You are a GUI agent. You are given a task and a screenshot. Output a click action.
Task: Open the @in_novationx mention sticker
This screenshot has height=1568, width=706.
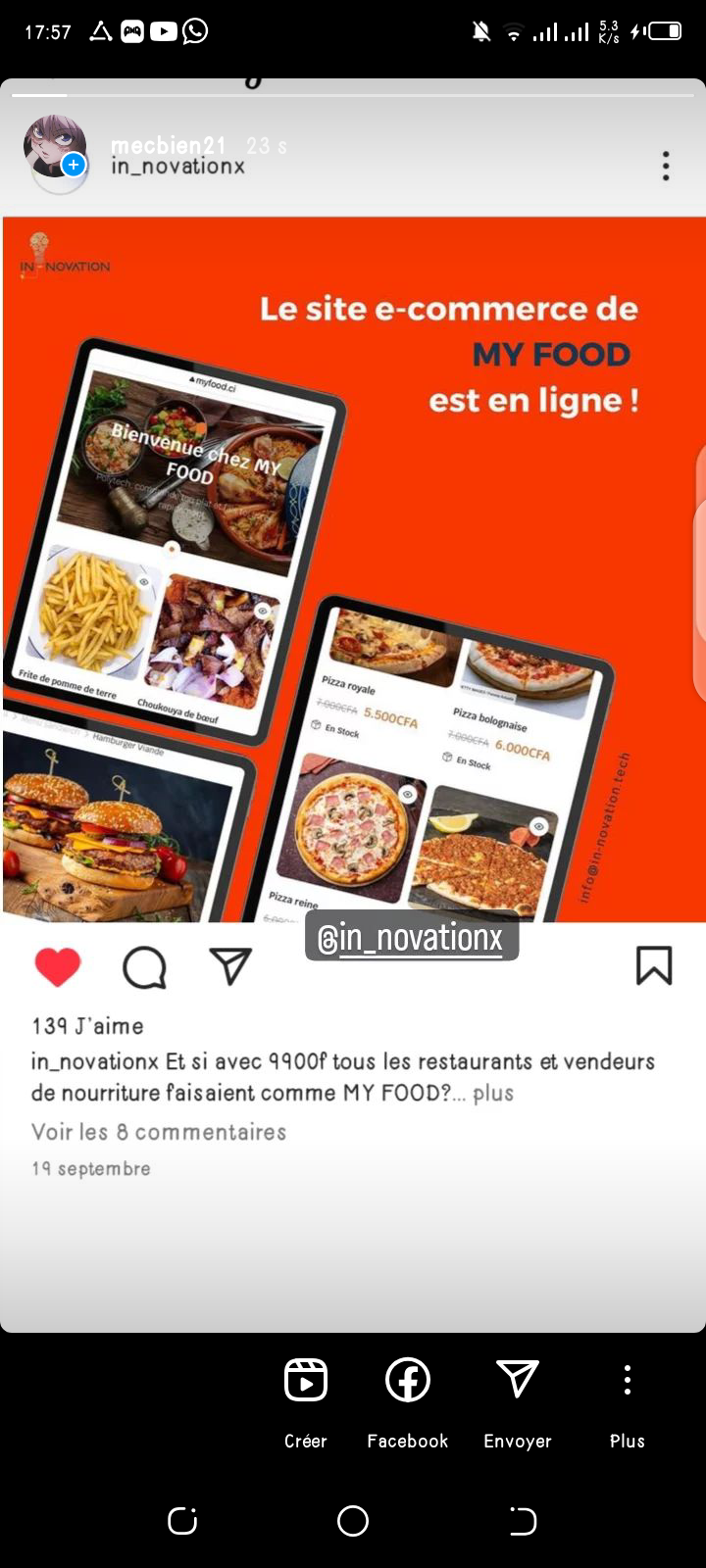click(412, 938)
